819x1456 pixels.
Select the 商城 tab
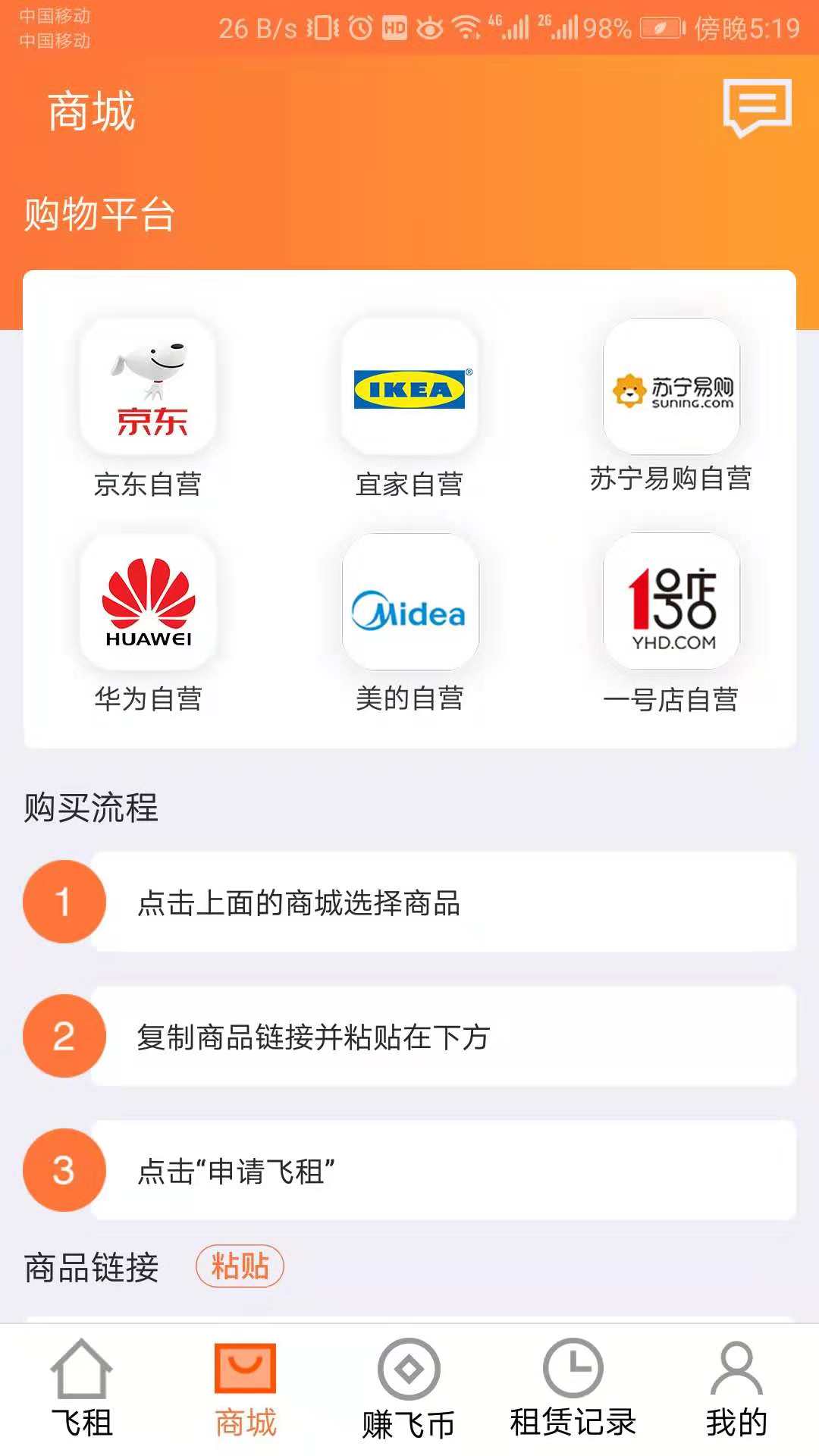pos(246,1389)
